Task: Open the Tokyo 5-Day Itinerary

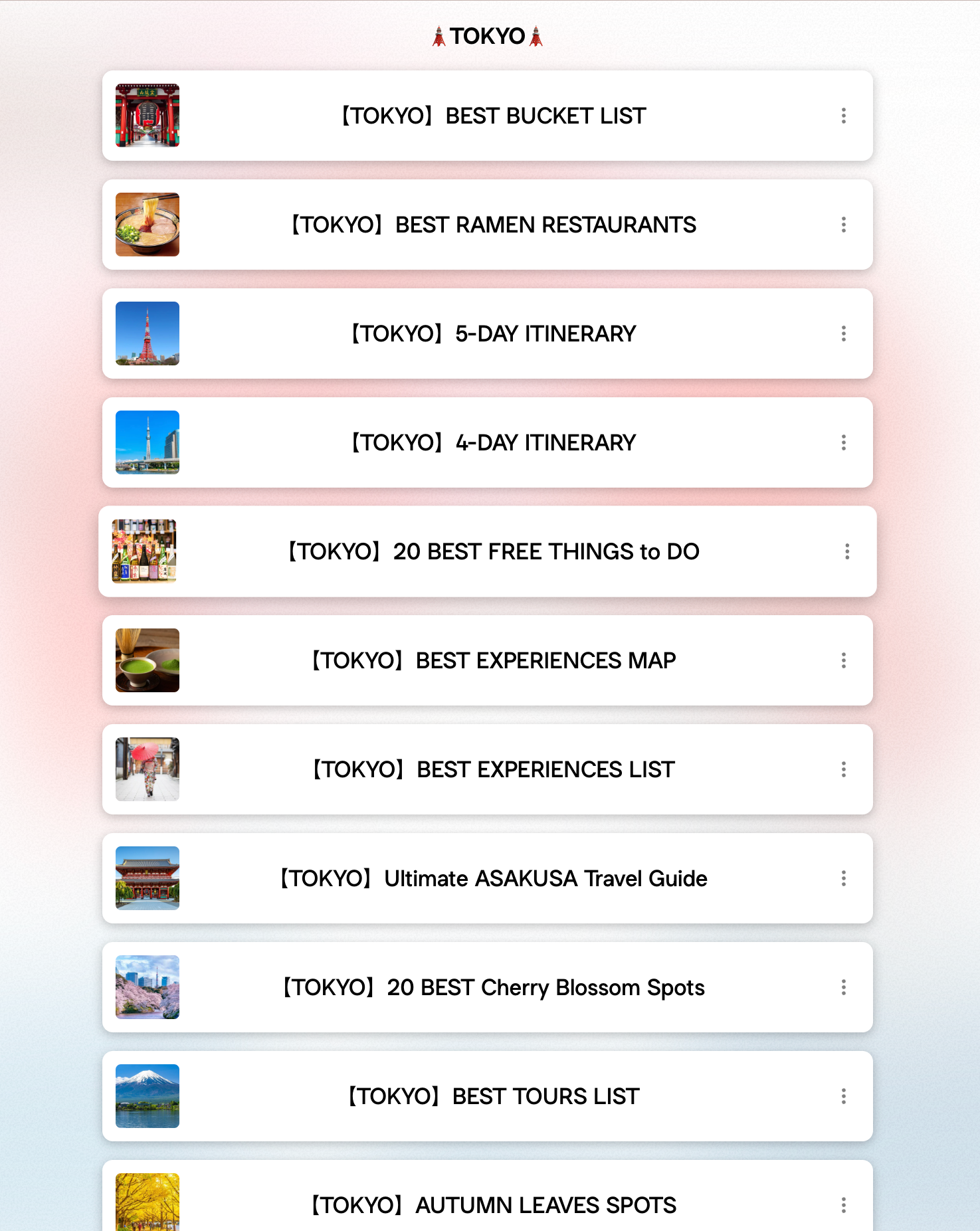Action: [493, 333]
